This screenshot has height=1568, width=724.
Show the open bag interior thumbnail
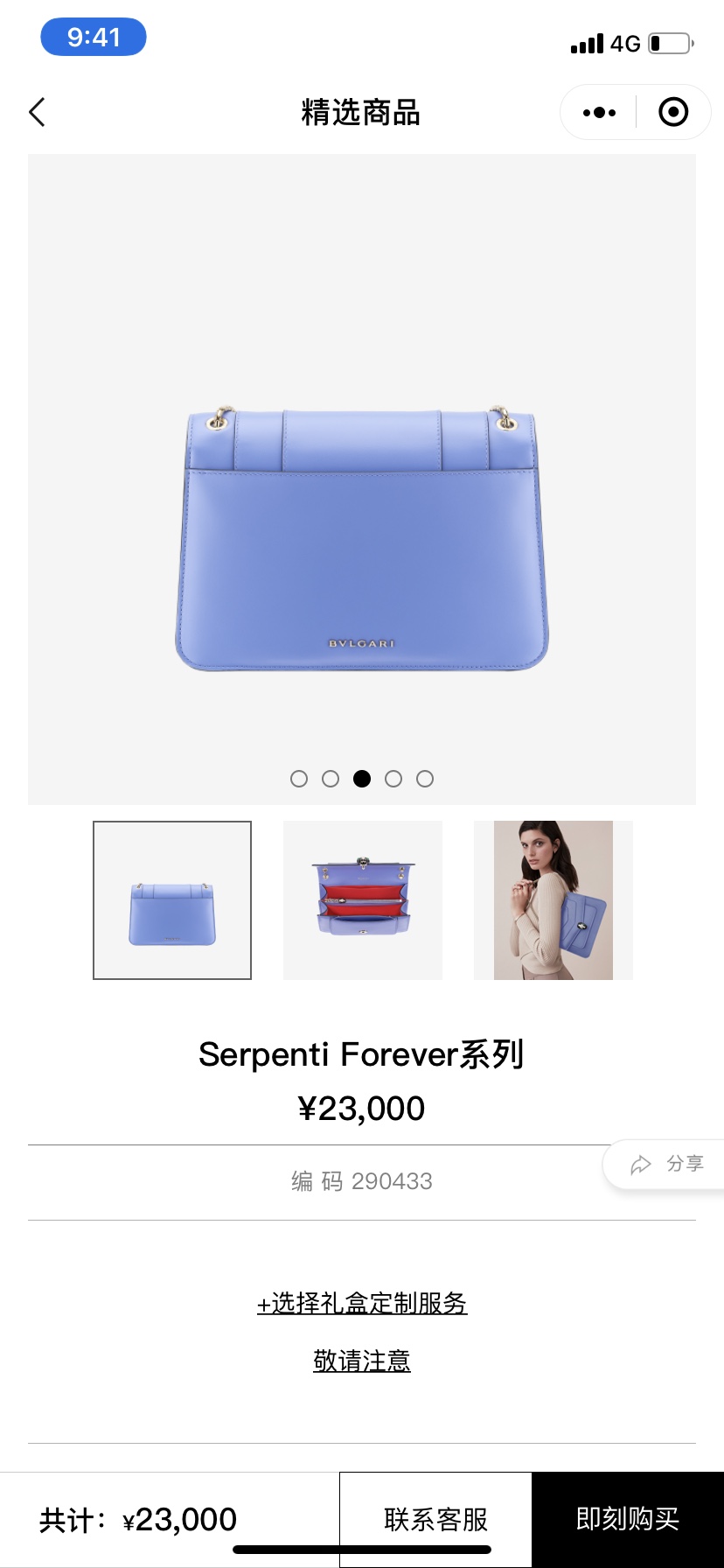click(x=363, y=900)
